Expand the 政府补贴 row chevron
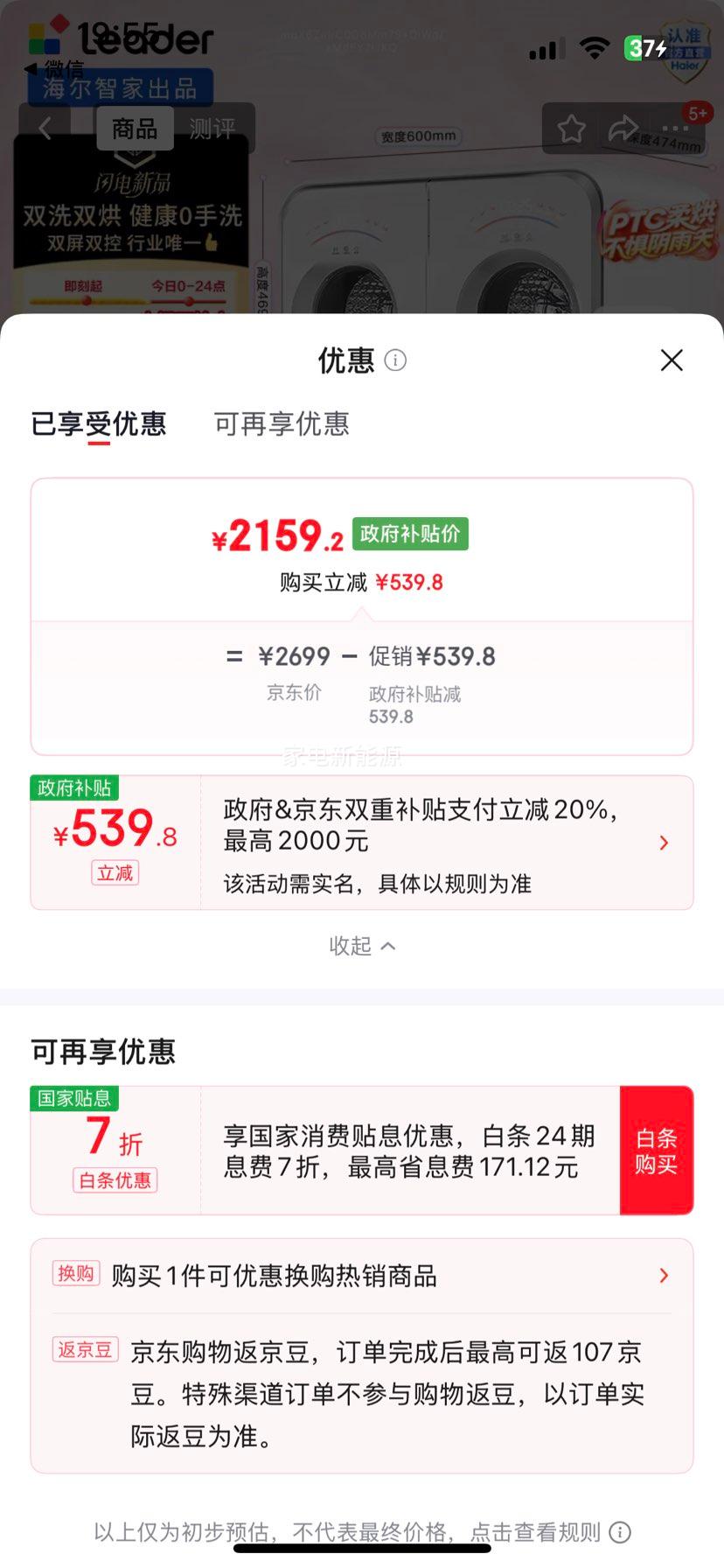 coord(664,843)
